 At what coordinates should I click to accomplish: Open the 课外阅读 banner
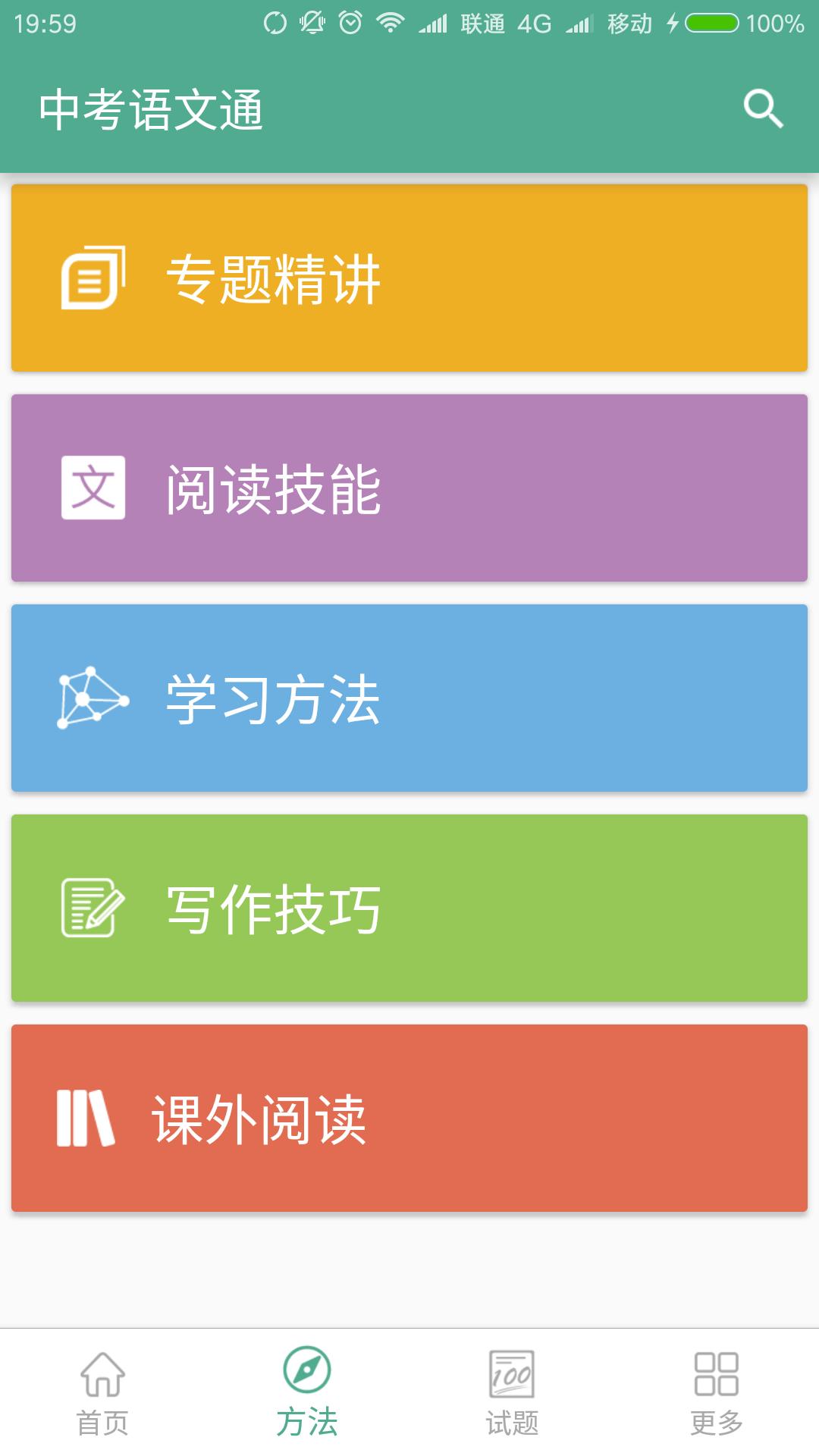[x=409, y=1114]
